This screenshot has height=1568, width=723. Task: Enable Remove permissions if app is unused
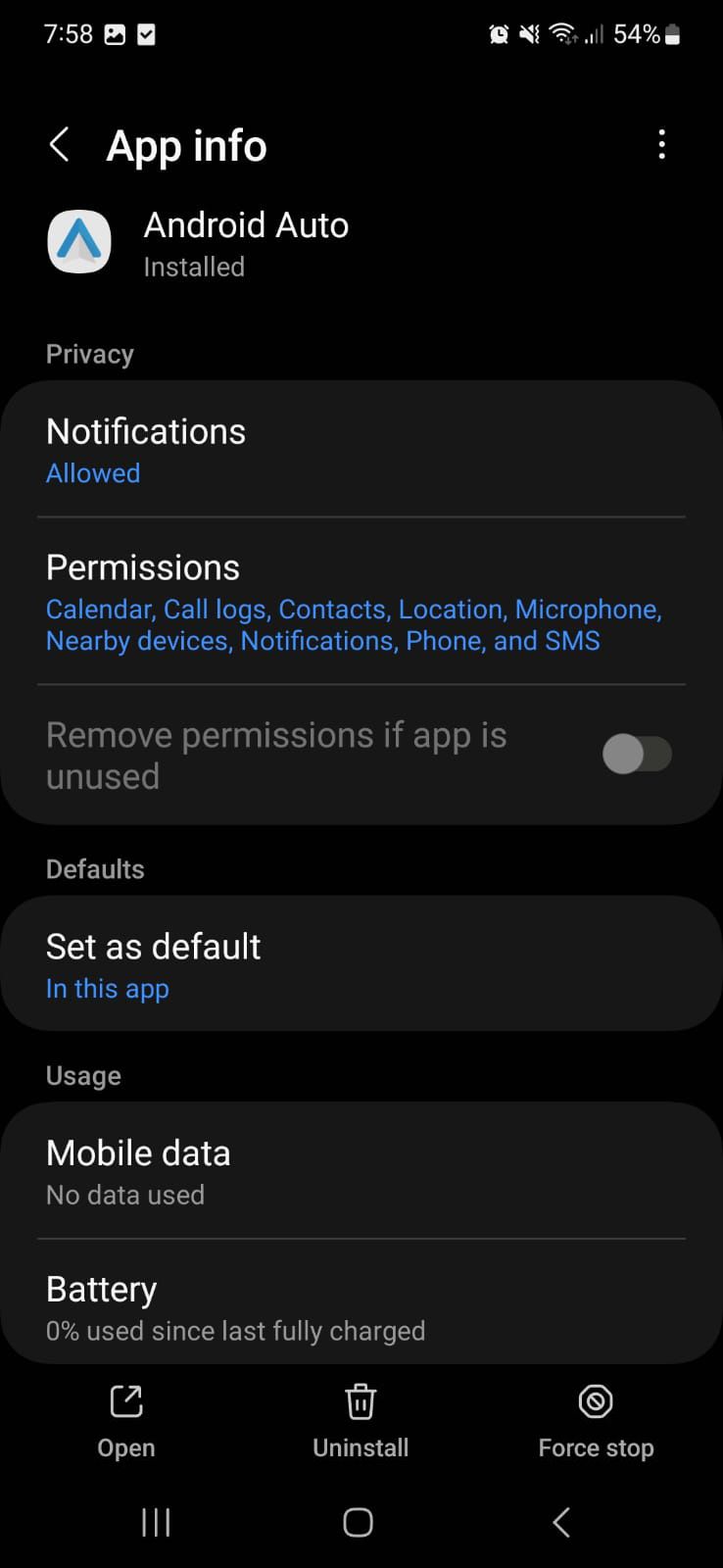[638, 754]
